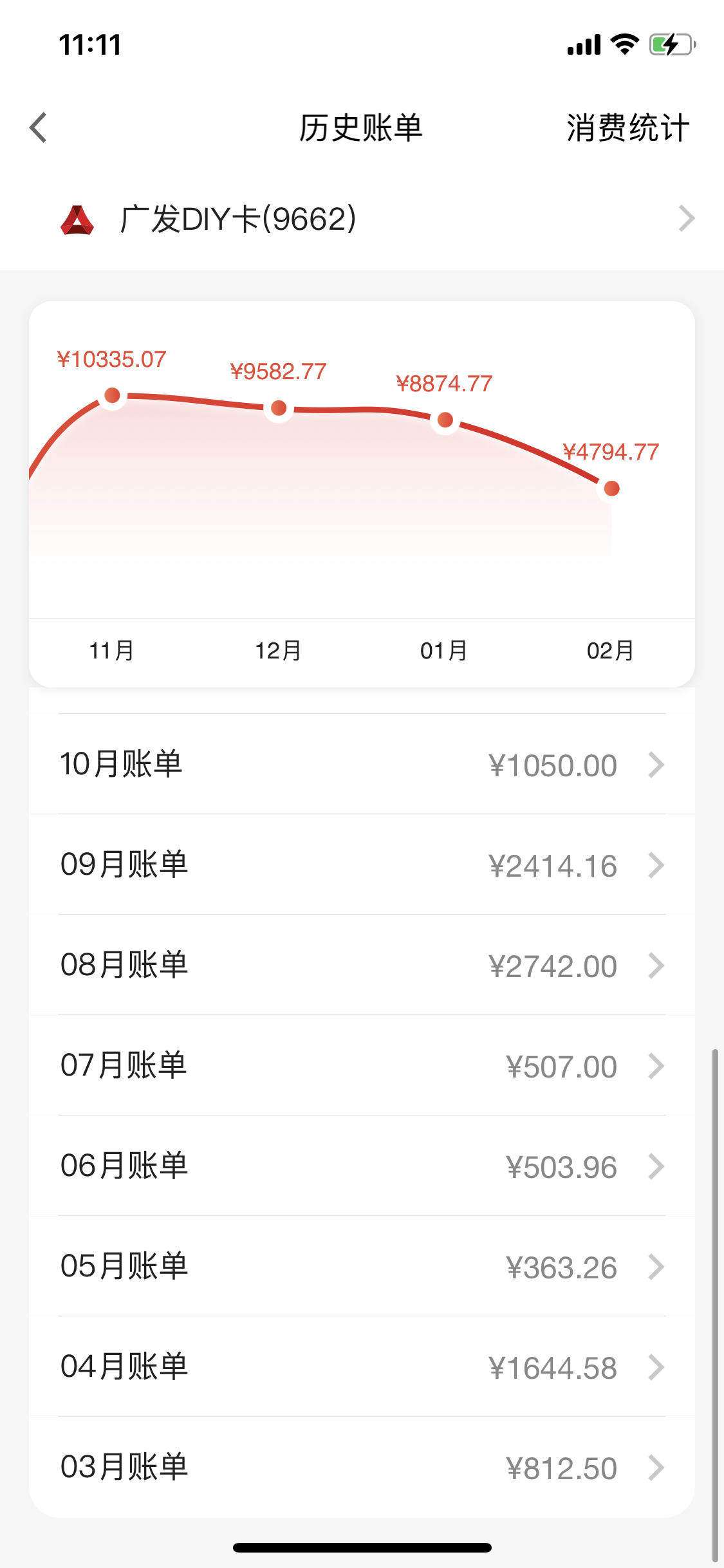Open the 09月账单 statement
This screenshot has width=724, height=1568.
click(x=362, y=864)
